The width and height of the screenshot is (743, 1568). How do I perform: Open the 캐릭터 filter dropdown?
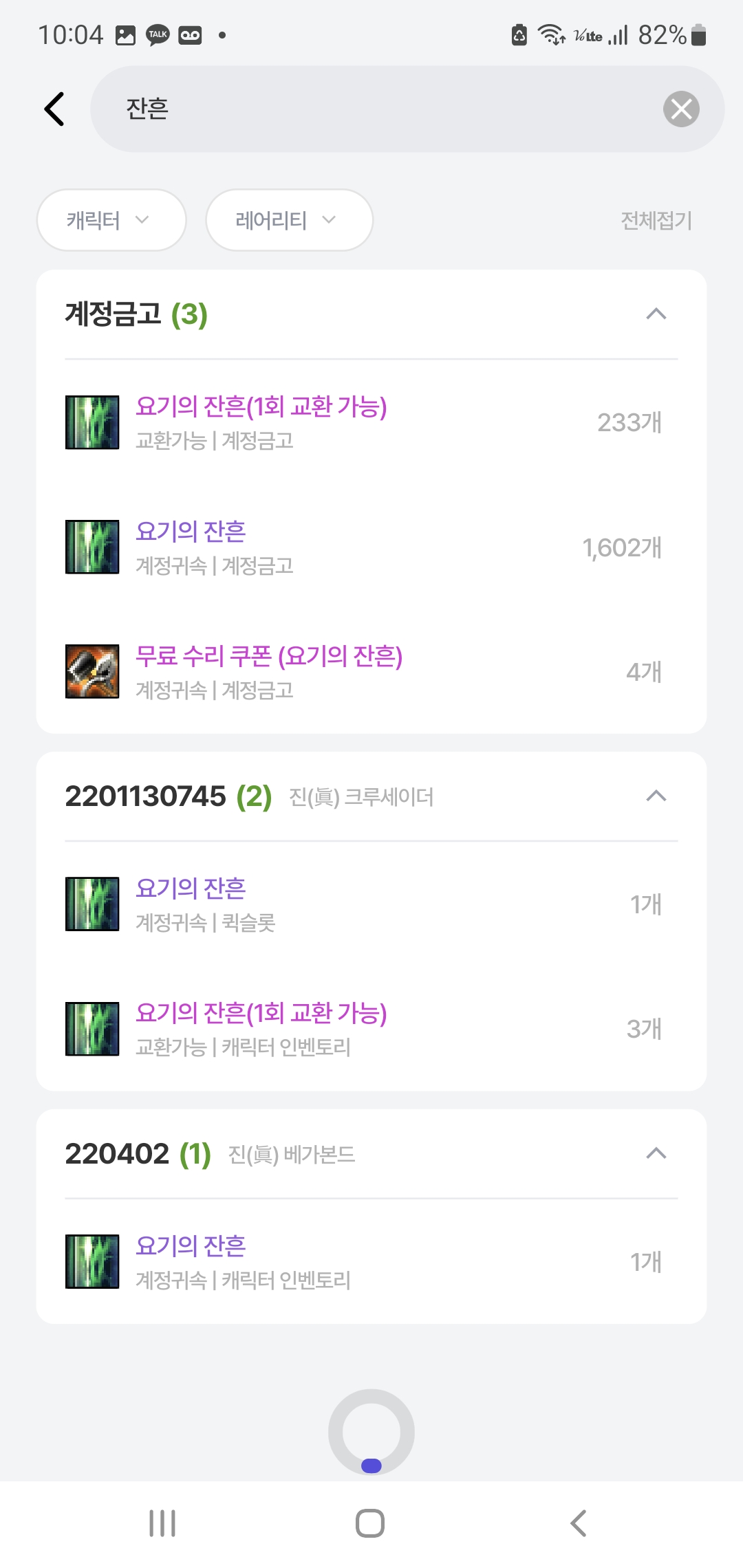(111, 220)
